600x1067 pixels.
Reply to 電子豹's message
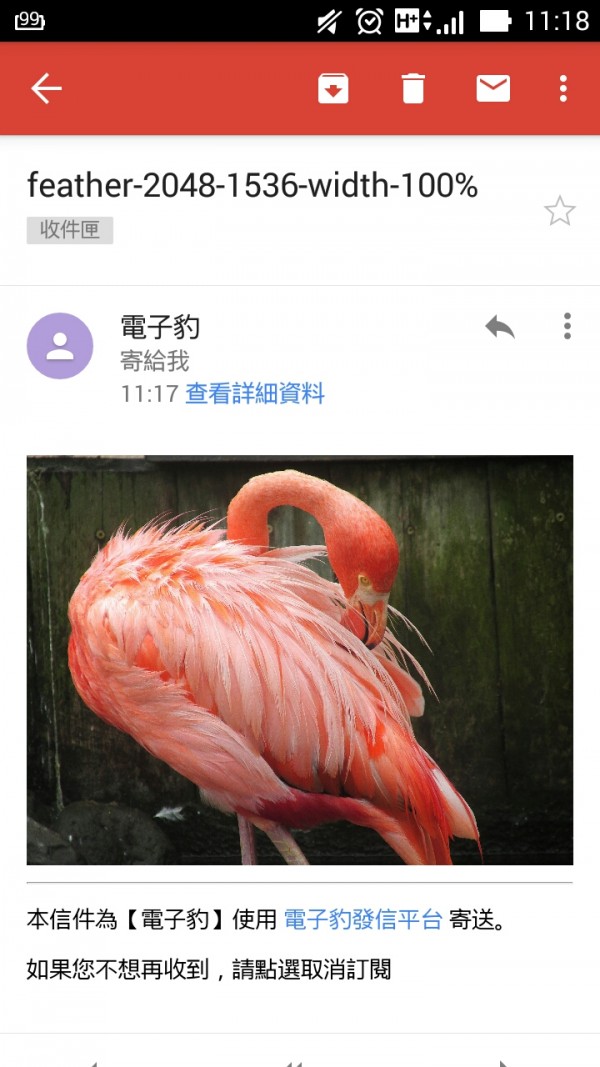click(499, 327)
